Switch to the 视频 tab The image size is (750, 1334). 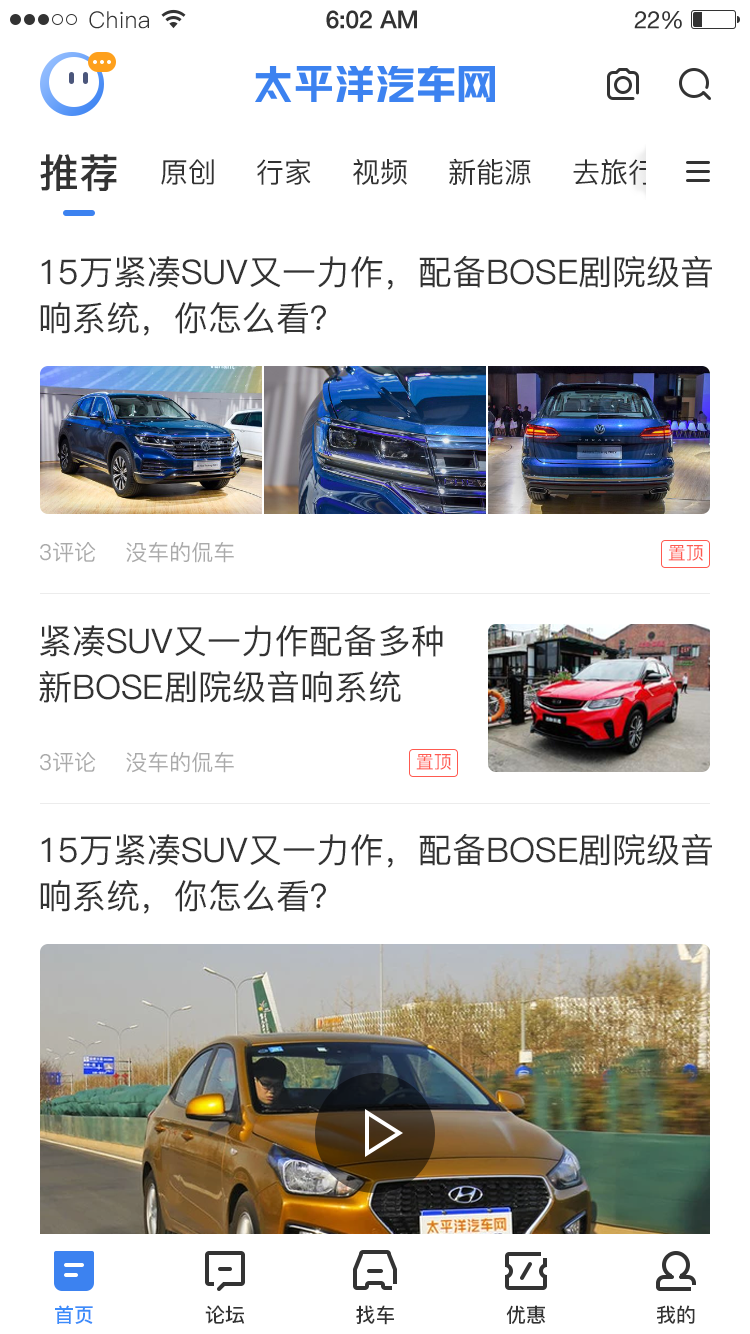380,173
